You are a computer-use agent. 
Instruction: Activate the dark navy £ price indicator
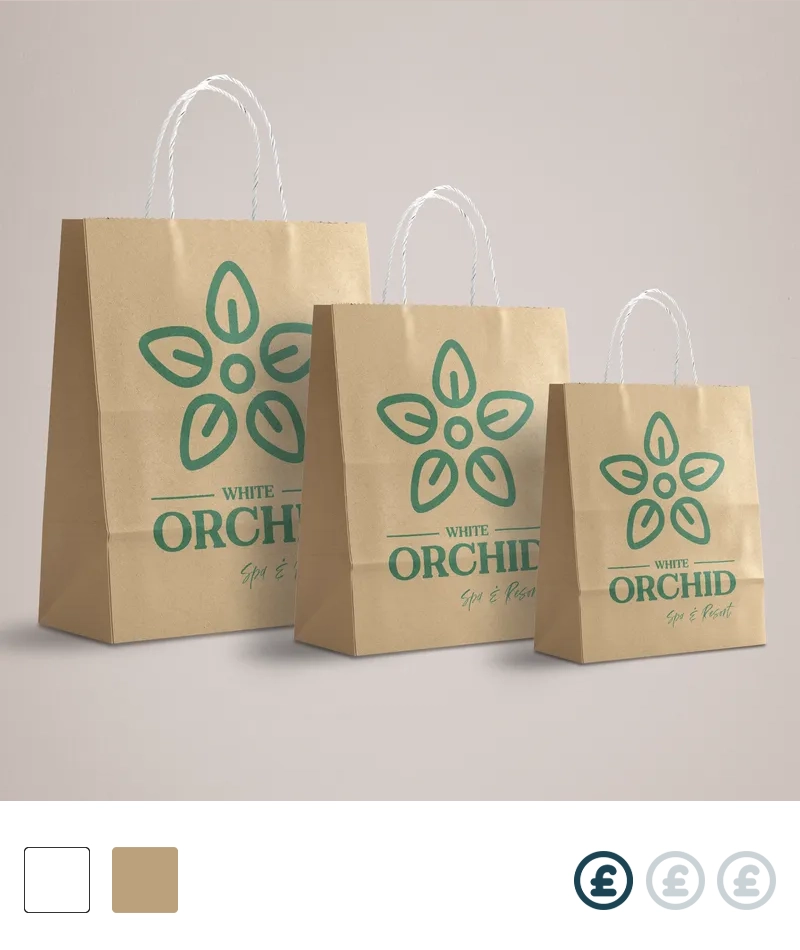tap(604, 882)
